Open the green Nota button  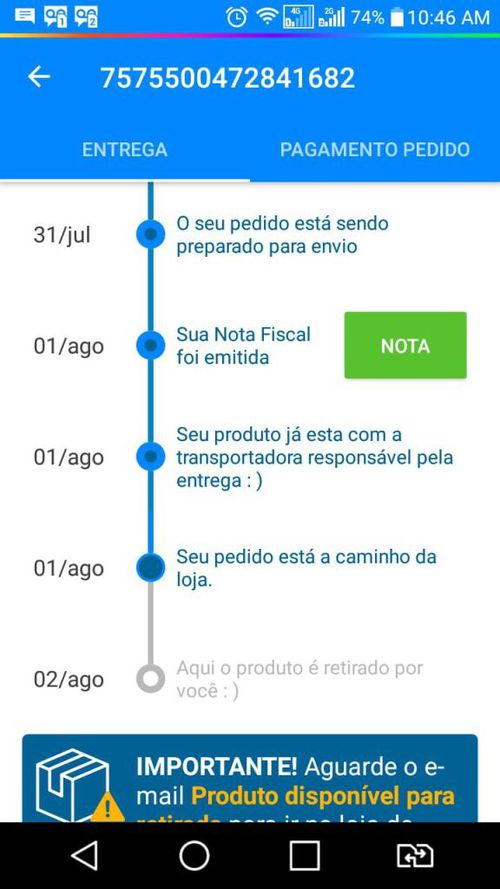(x=405, y=345)
